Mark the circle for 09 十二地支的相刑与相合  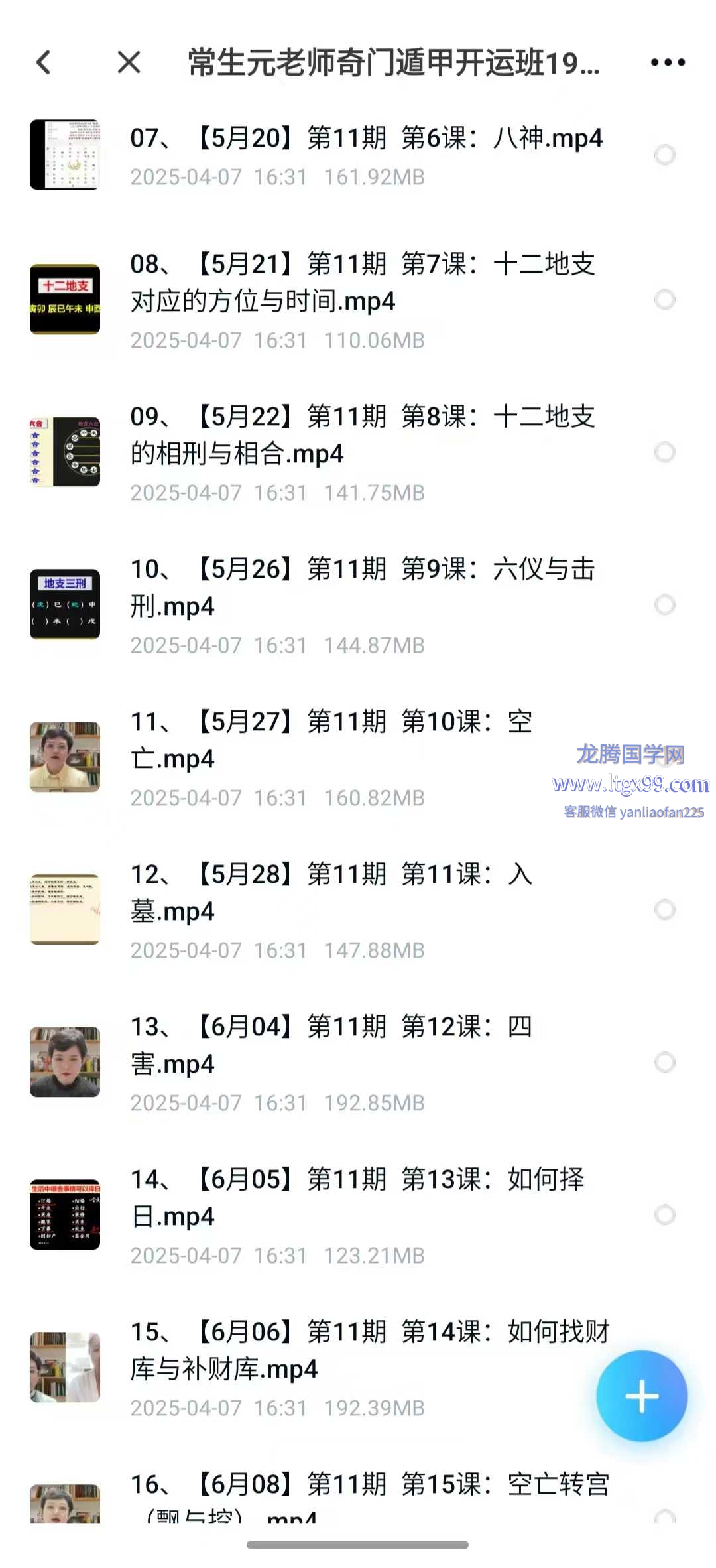[664, 452]
